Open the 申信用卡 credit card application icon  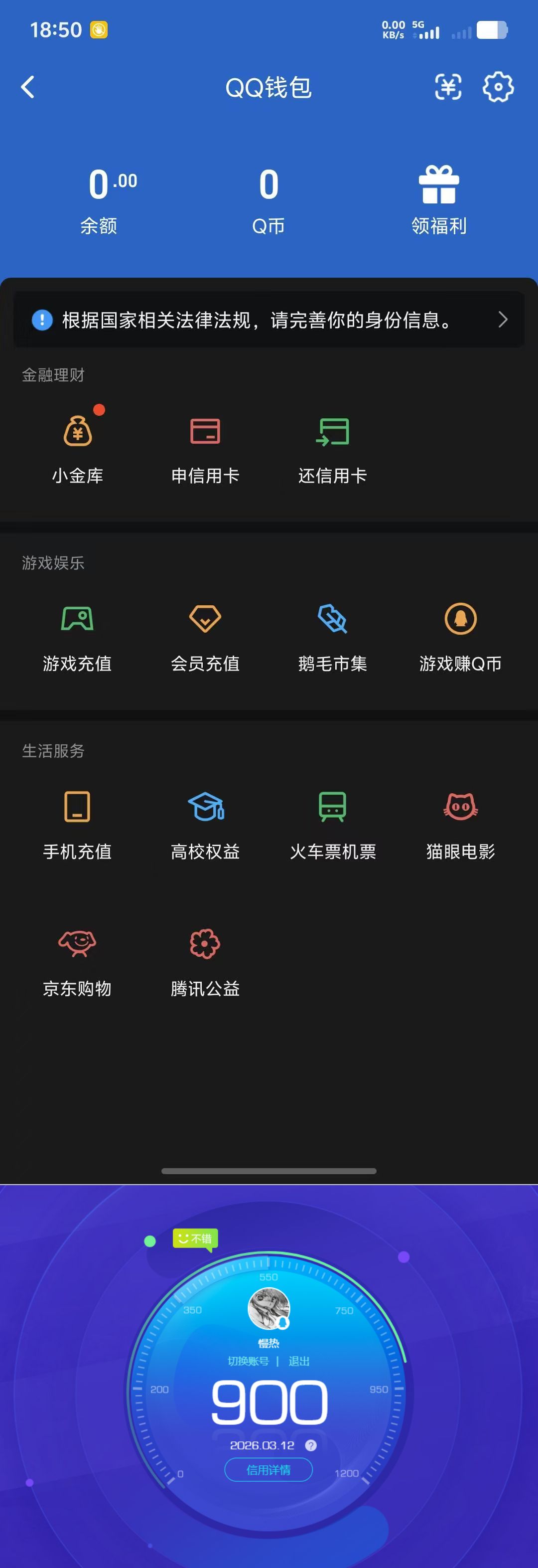[205, 444]
